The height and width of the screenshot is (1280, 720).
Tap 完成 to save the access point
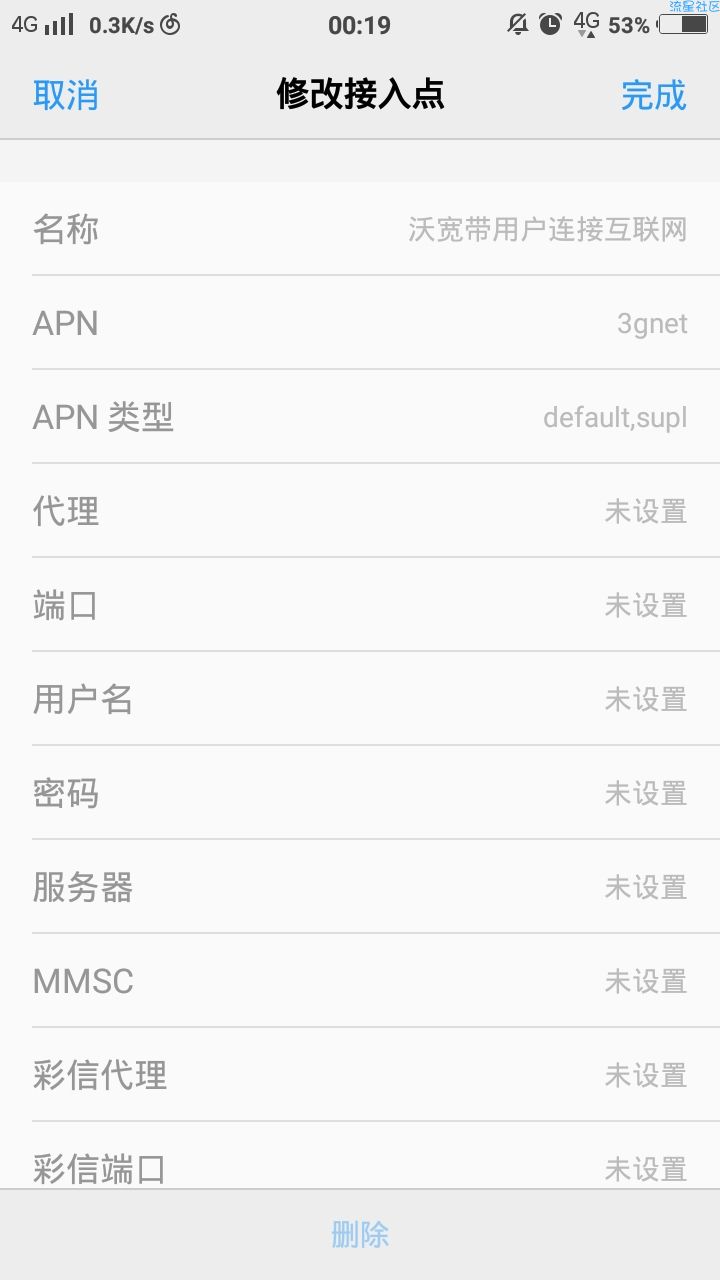tap(654, 95)
